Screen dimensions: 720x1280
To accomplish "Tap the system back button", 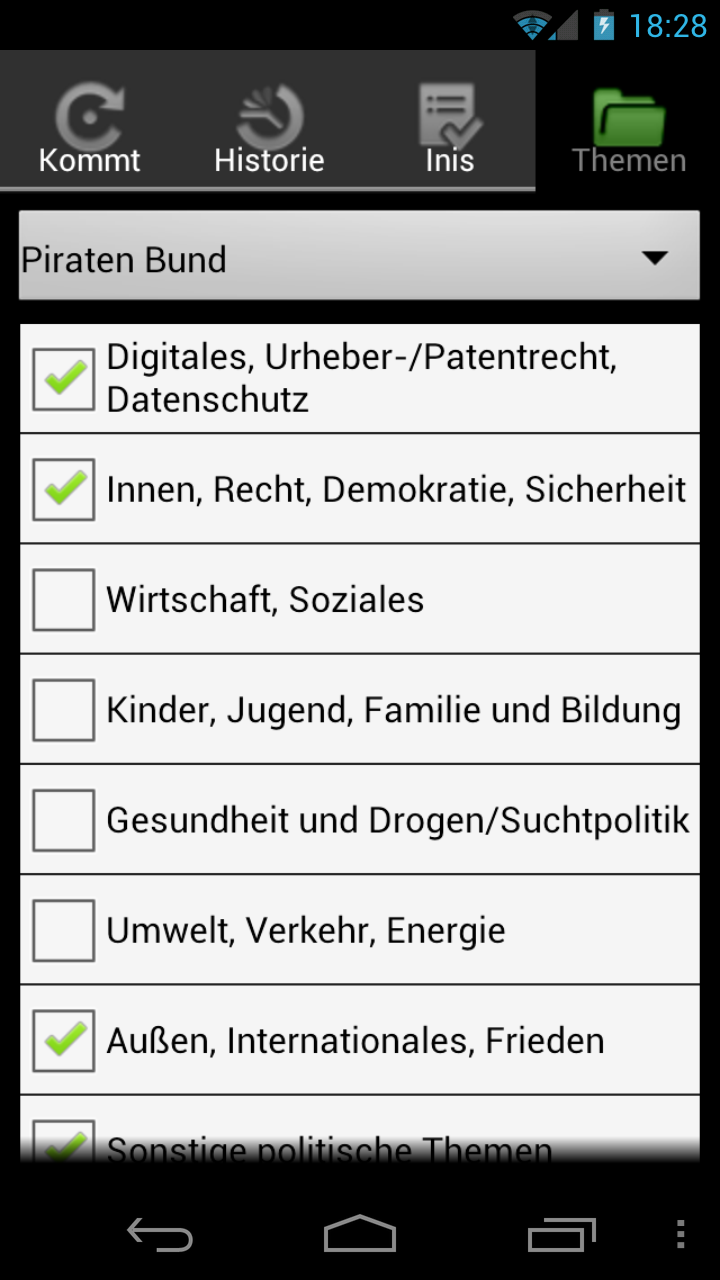I will [x=160, y=1234].
